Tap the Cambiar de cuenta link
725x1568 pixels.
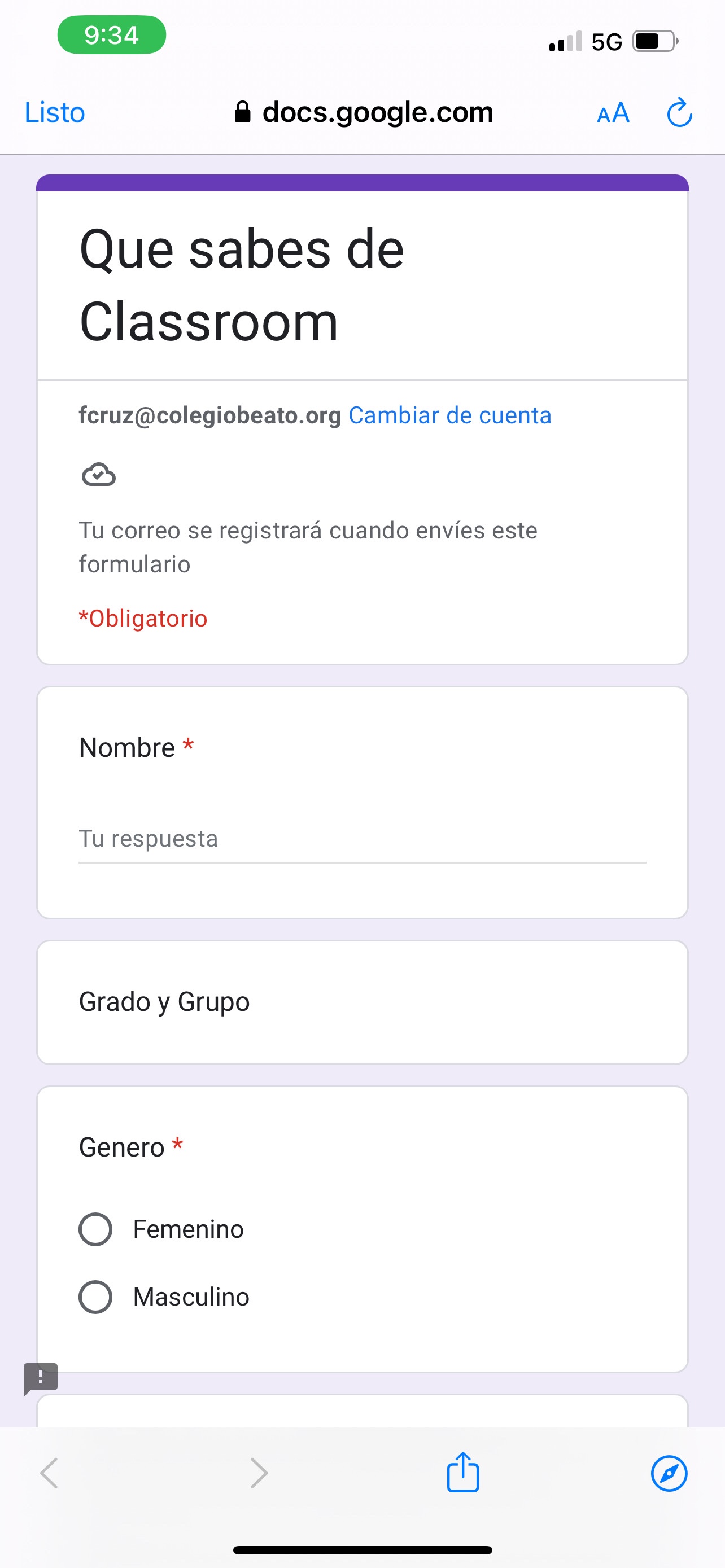449,415
